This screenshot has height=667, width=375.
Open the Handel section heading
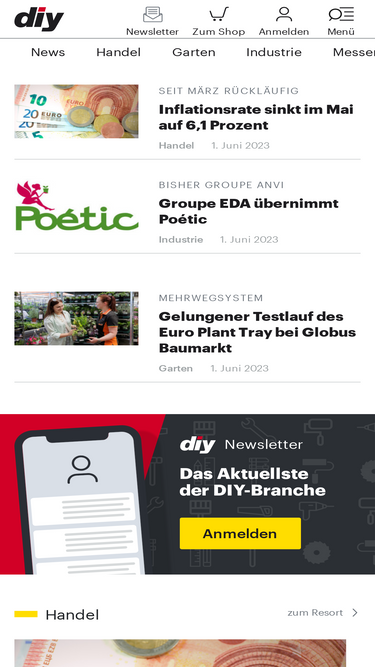pos(72,615)
